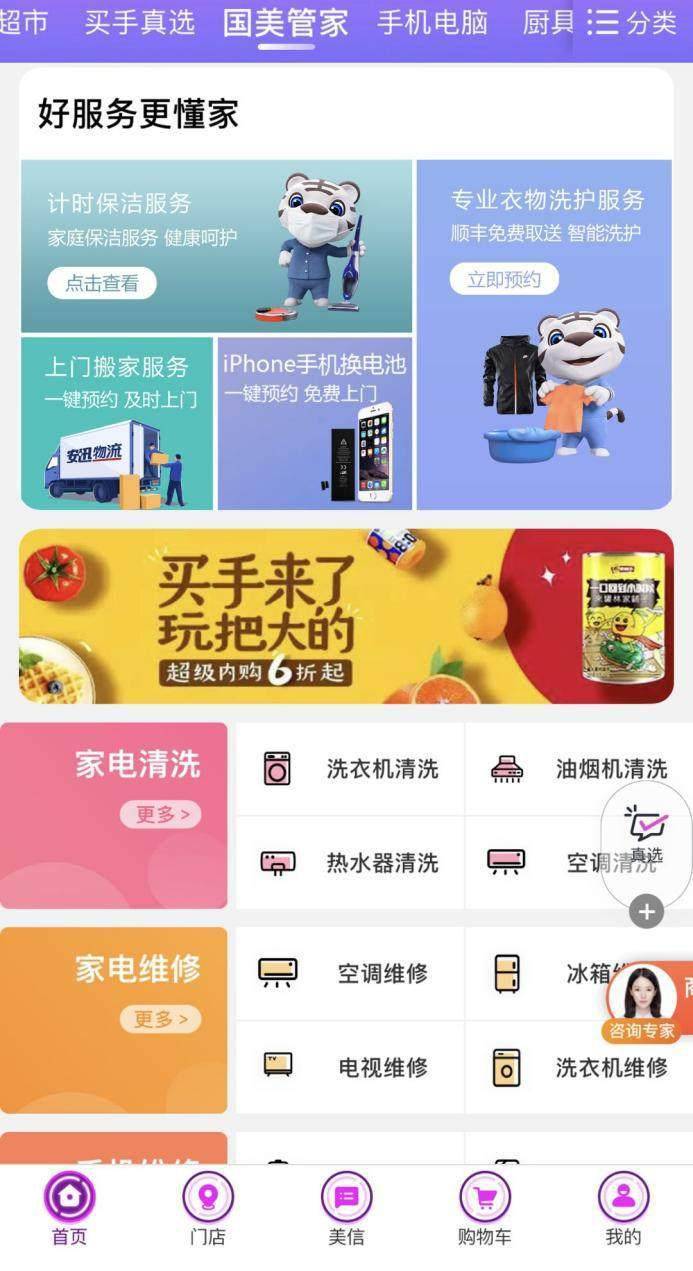Select 洗衣机清洗 service
Viewport: 693px width, 1271px height.
click(x=350, y=769)
